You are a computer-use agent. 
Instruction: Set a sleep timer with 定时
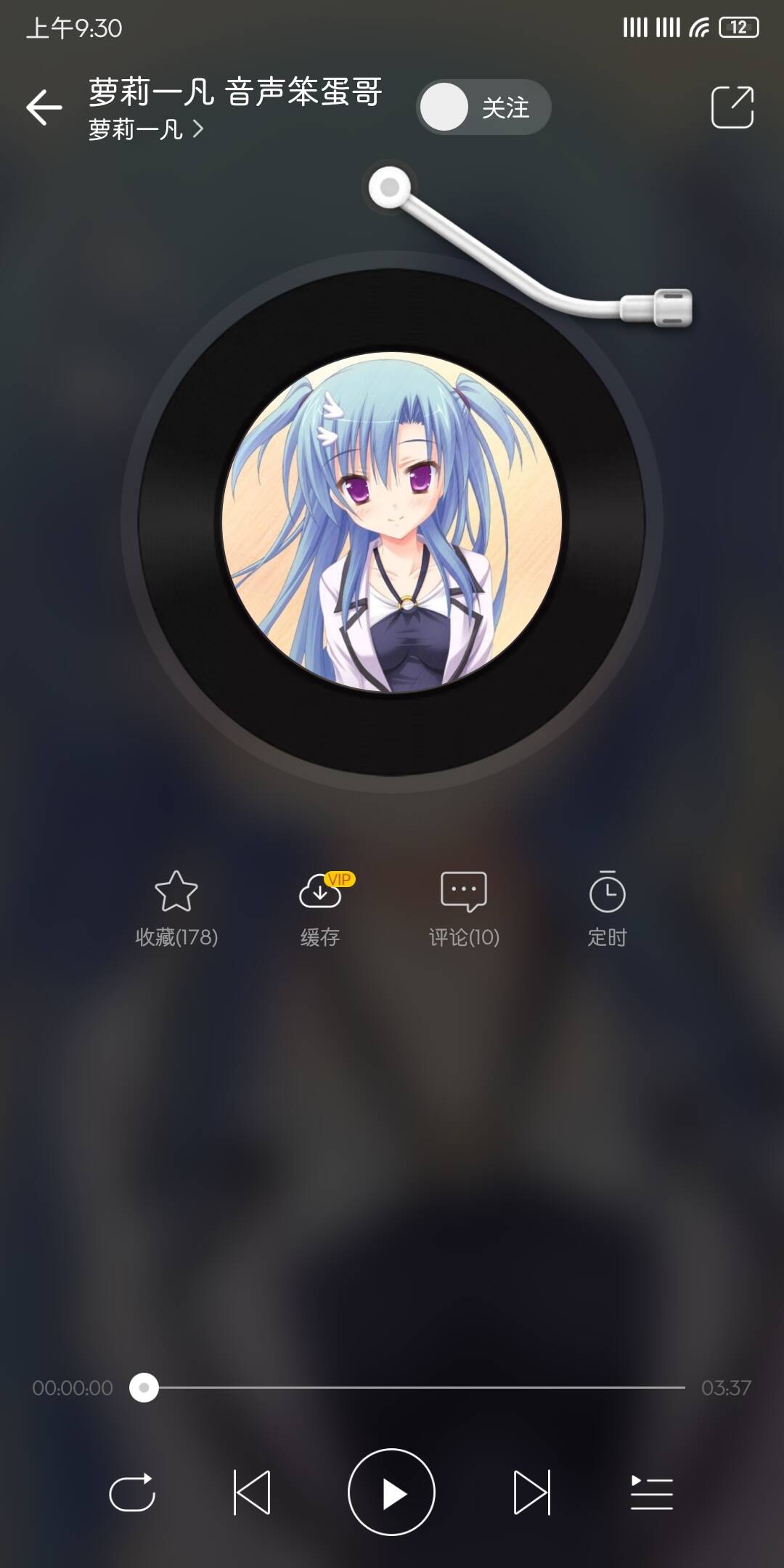[607, 907]
